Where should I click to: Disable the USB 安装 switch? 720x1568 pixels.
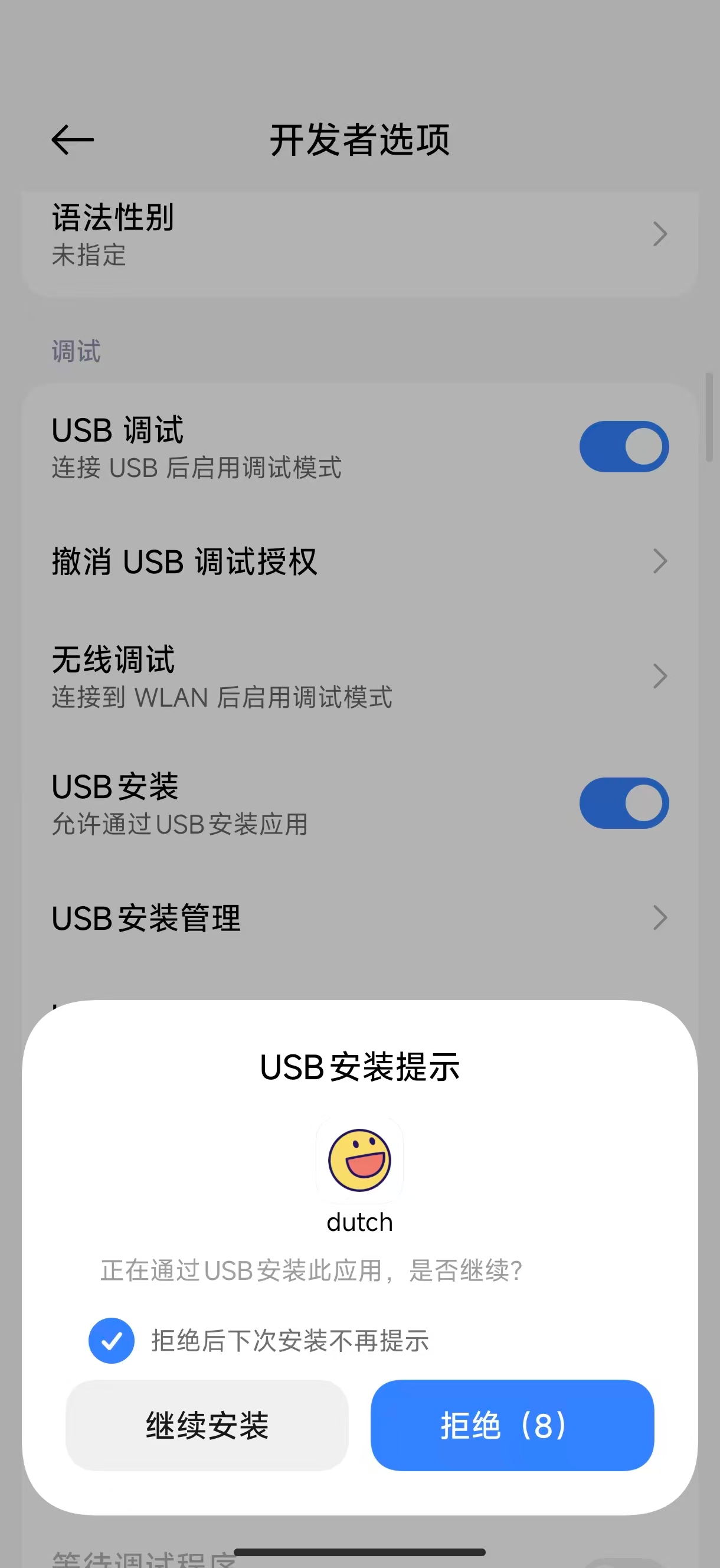[623, 803]
